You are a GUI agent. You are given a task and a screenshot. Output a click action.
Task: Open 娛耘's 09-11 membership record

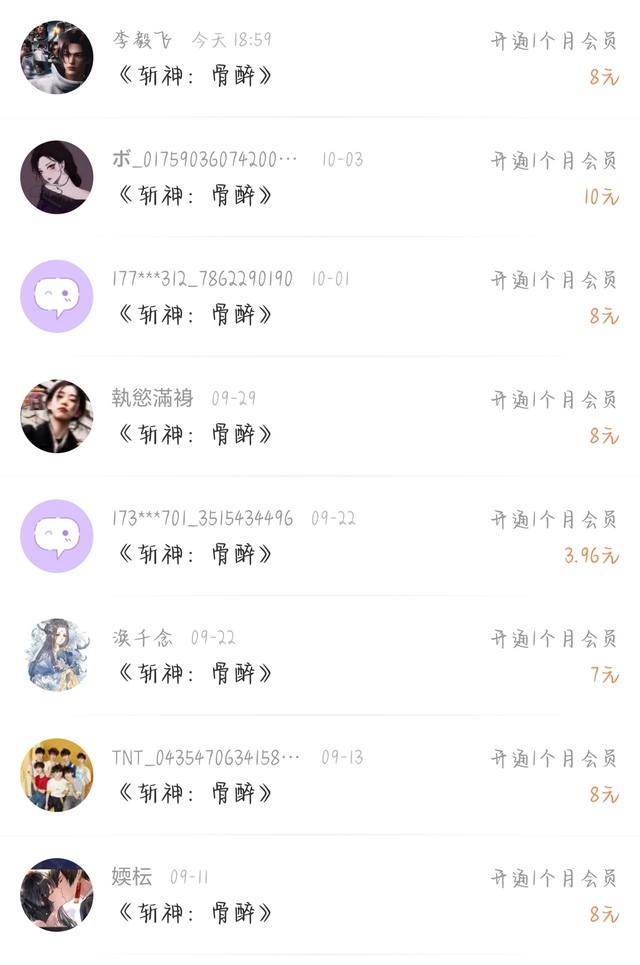tap(320, 894)
